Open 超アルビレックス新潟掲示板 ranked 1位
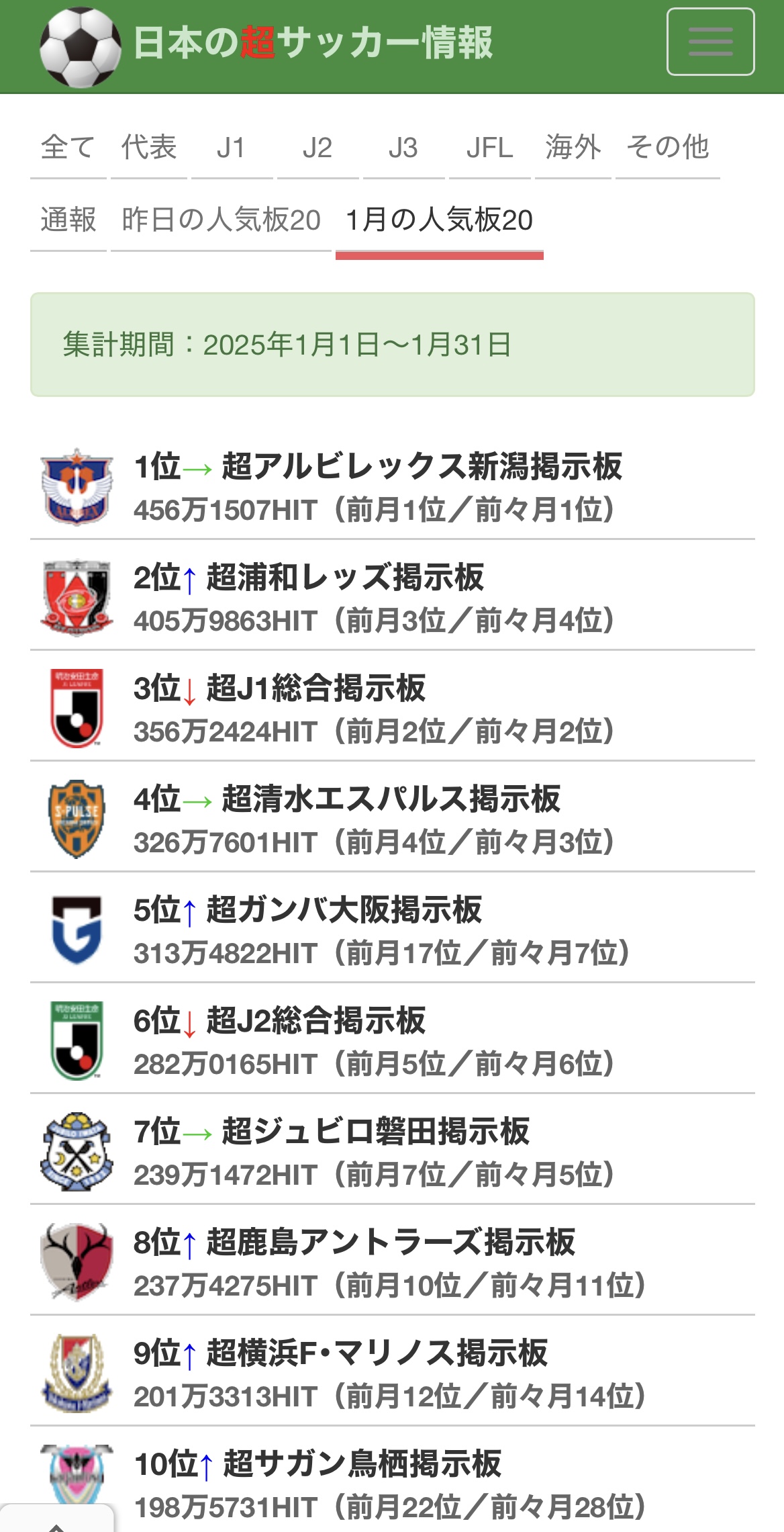Image resolution: width=784 pixels, height=1532 pixels. click(422, 467)
